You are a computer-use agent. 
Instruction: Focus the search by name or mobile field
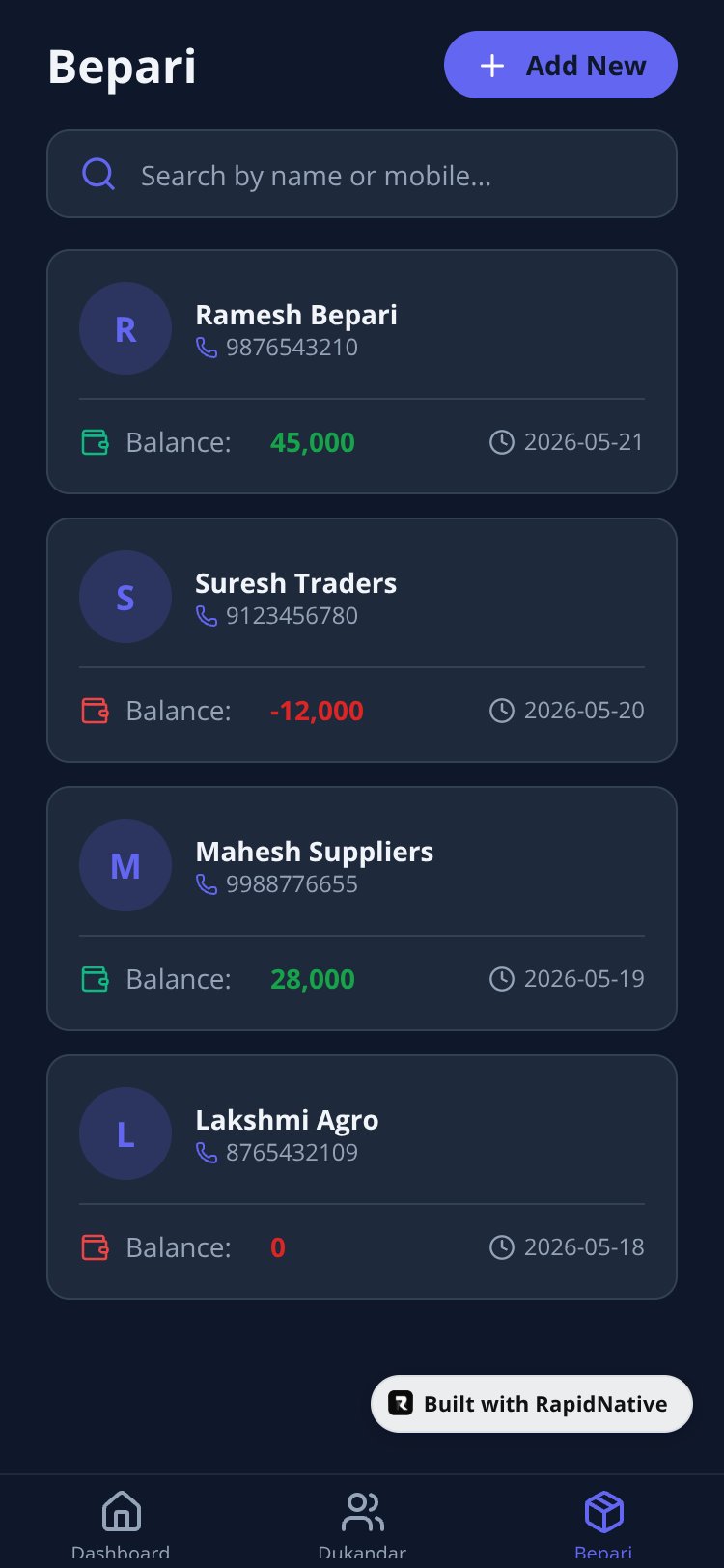point(362,174)
